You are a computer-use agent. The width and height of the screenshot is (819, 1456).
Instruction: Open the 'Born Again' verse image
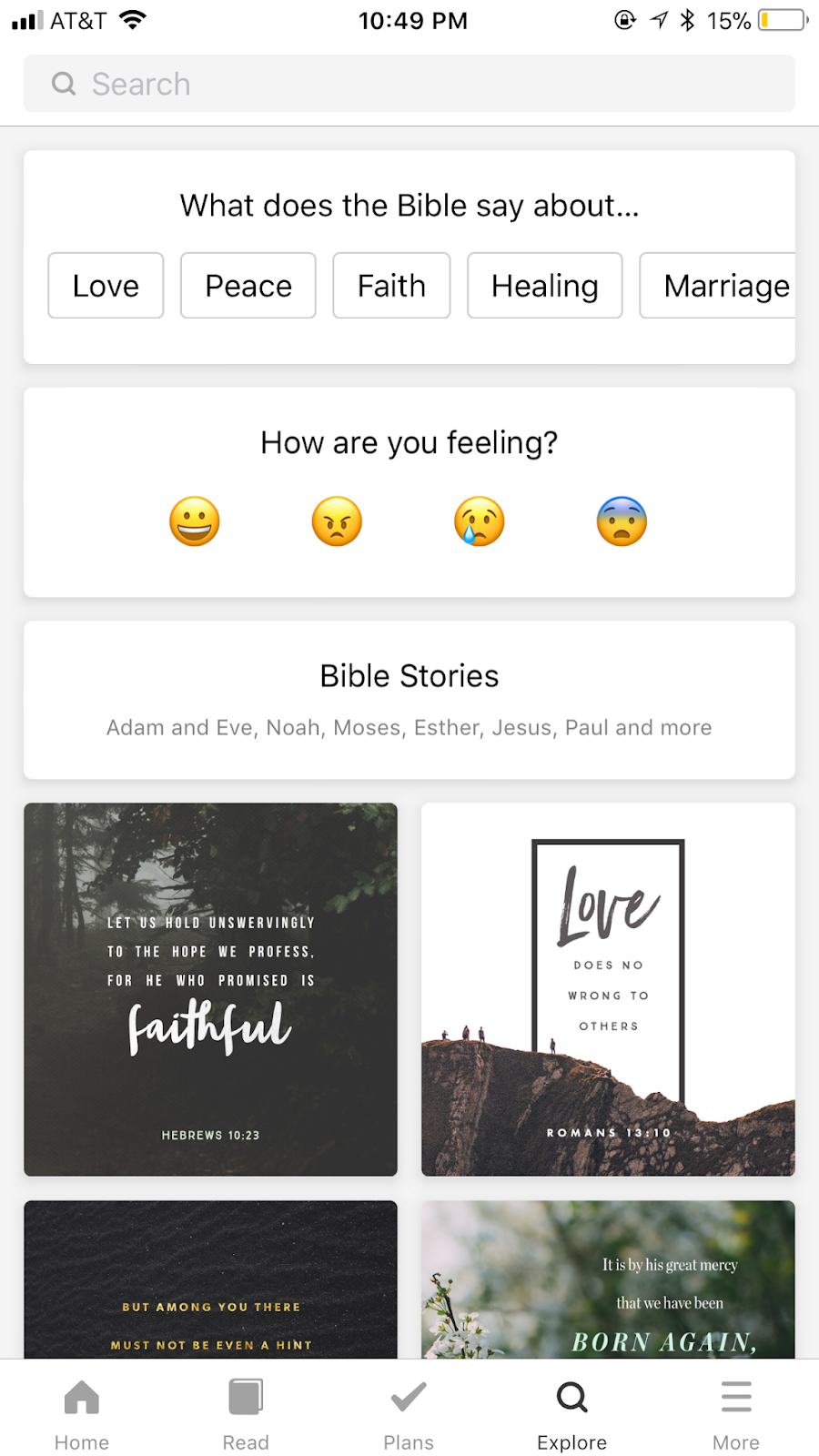608,1279
